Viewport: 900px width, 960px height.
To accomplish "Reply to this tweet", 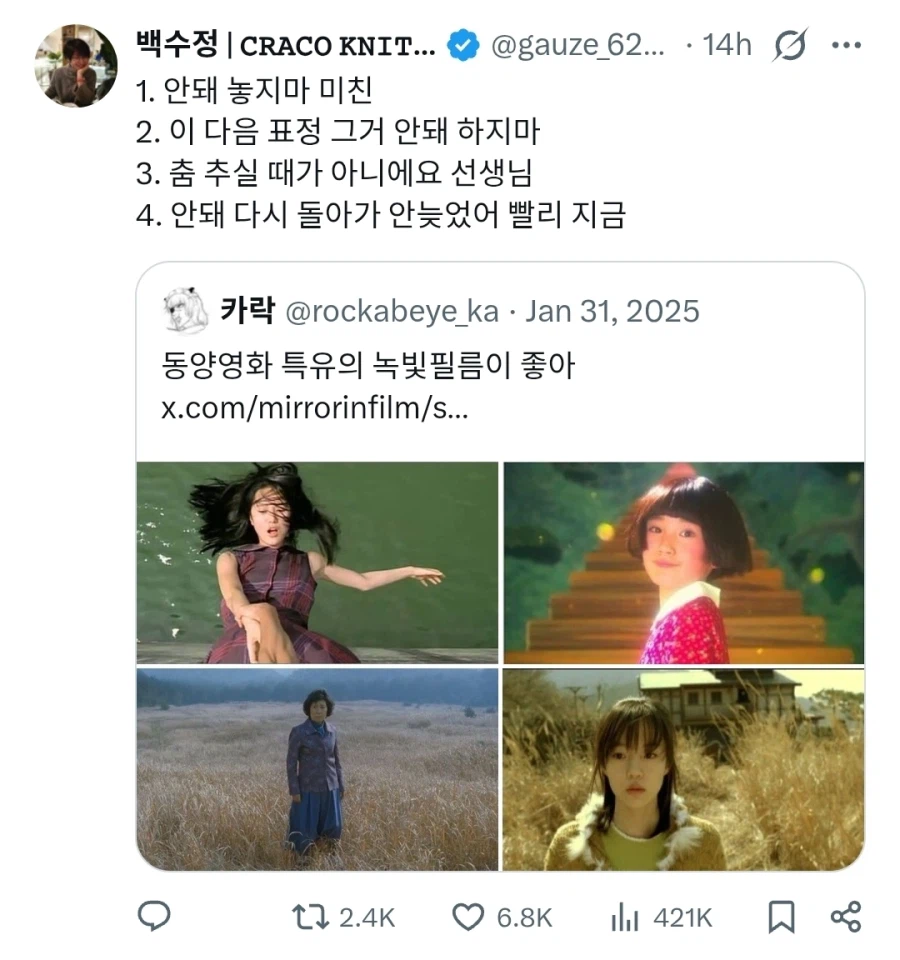I will point(153,916).
